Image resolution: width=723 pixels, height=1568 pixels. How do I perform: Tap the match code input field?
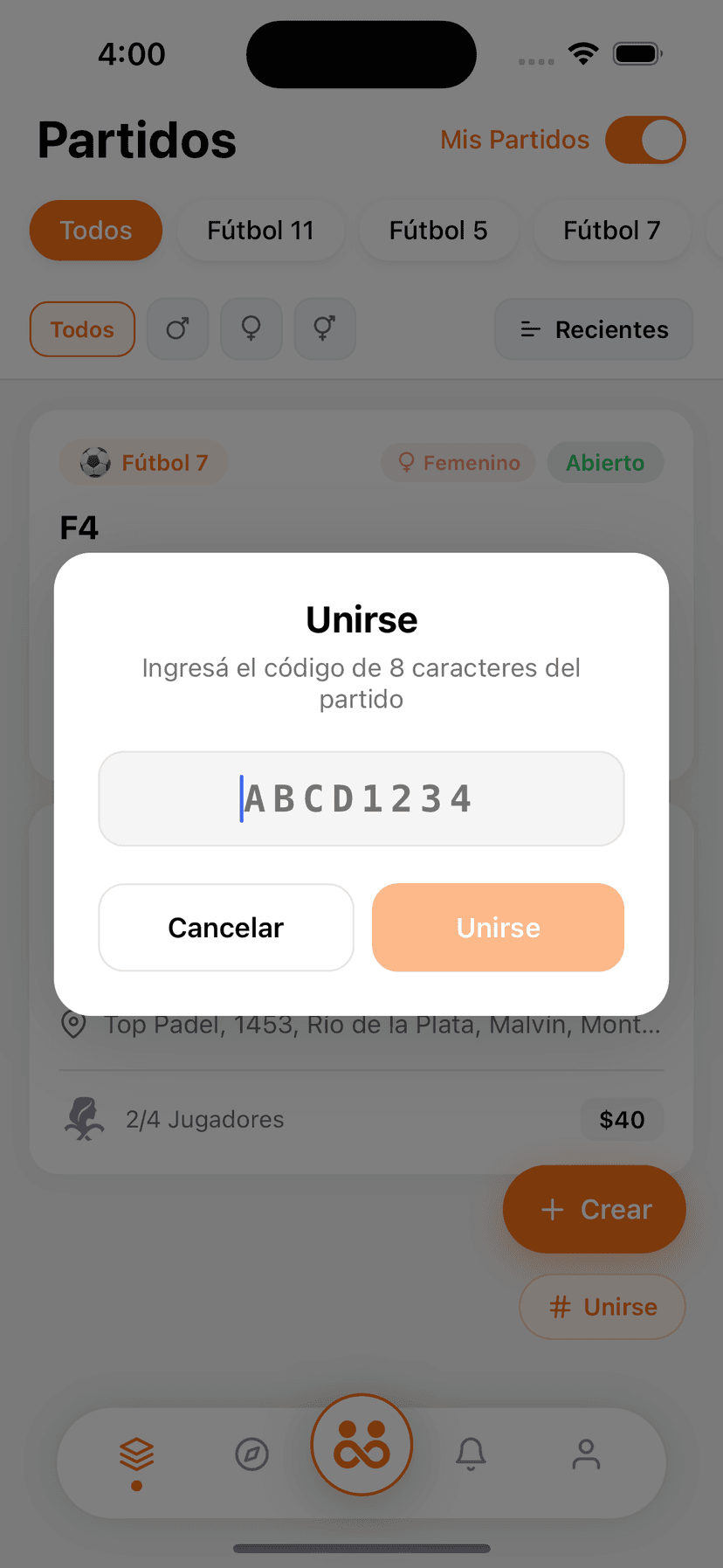(361, 798)
